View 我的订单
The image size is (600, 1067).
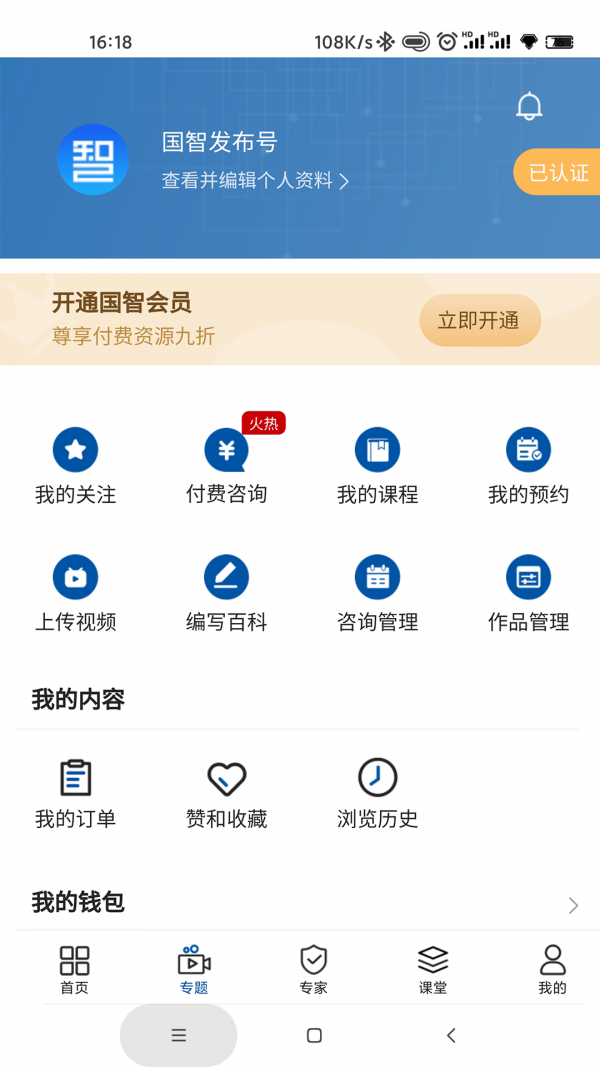pos(76,793)
